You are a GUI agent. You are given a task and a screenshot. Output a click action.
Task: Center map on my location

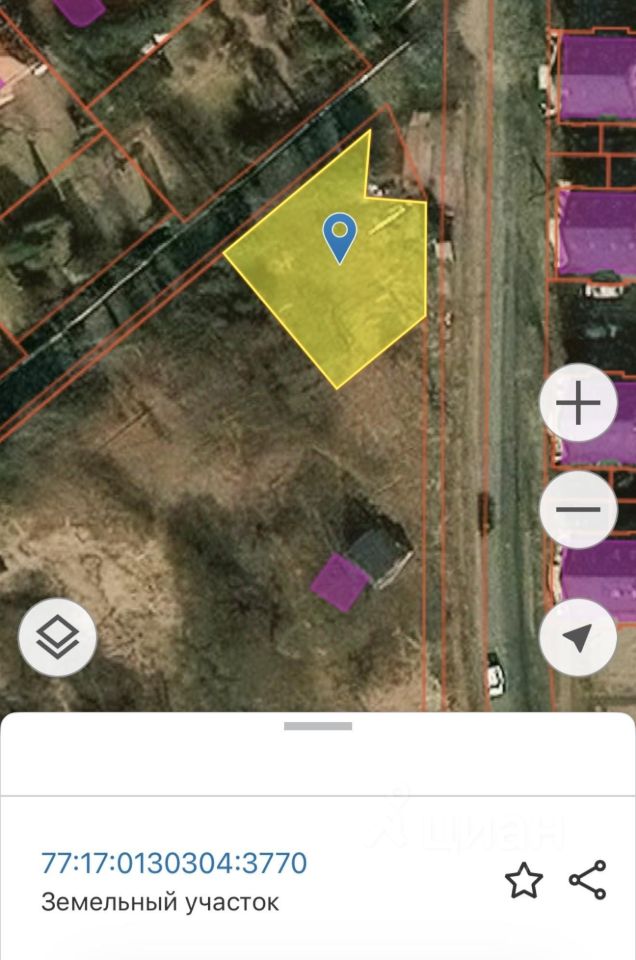point(578,637)
